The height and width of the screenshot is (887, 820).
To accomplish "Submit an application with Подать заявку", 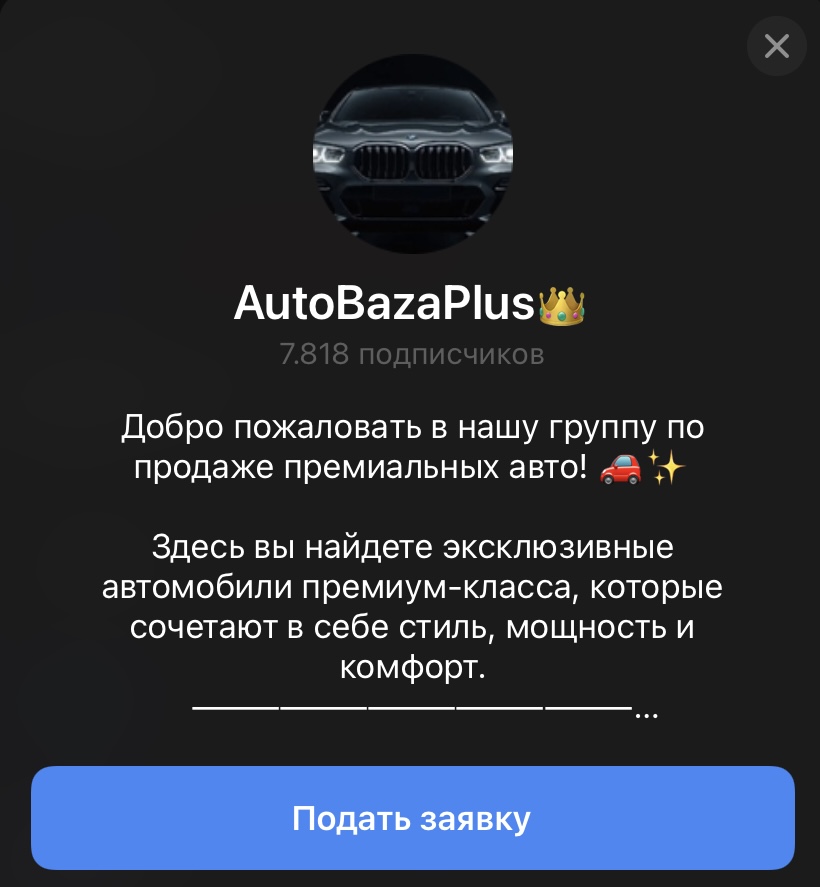I will coord(410,817).
